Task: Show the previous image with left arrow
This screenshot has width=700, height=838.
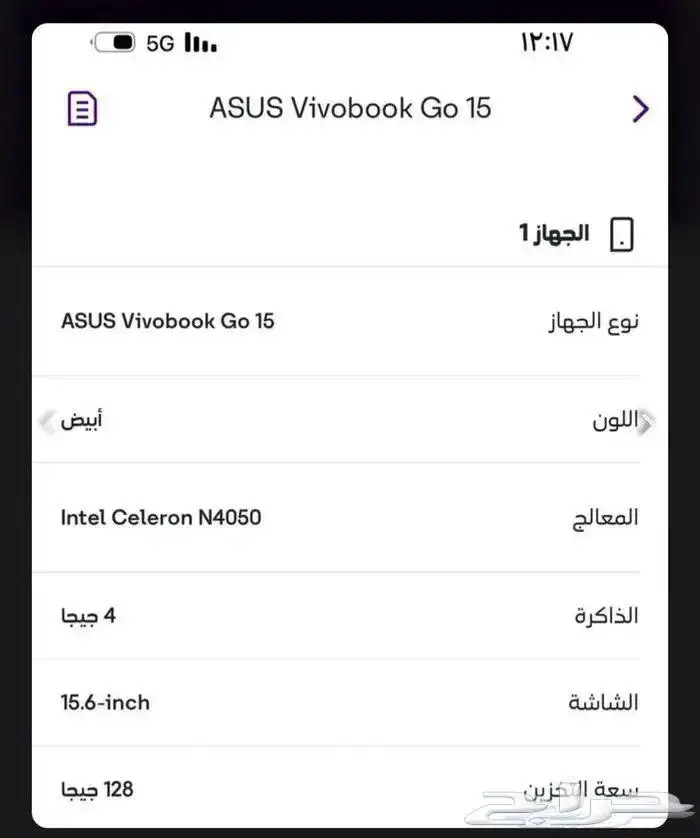Action: (45, 422)
